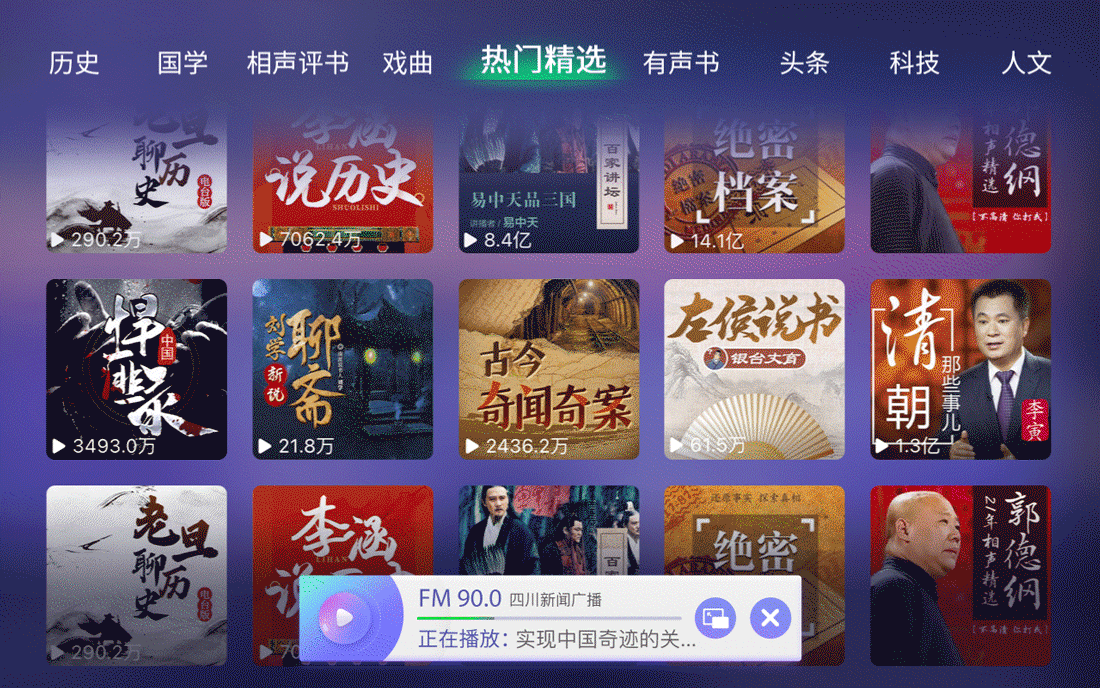This screenshot has width=1100, height=688.
Task: Open the 古今奇闻奇案 album
Action: tap(548, 369)
